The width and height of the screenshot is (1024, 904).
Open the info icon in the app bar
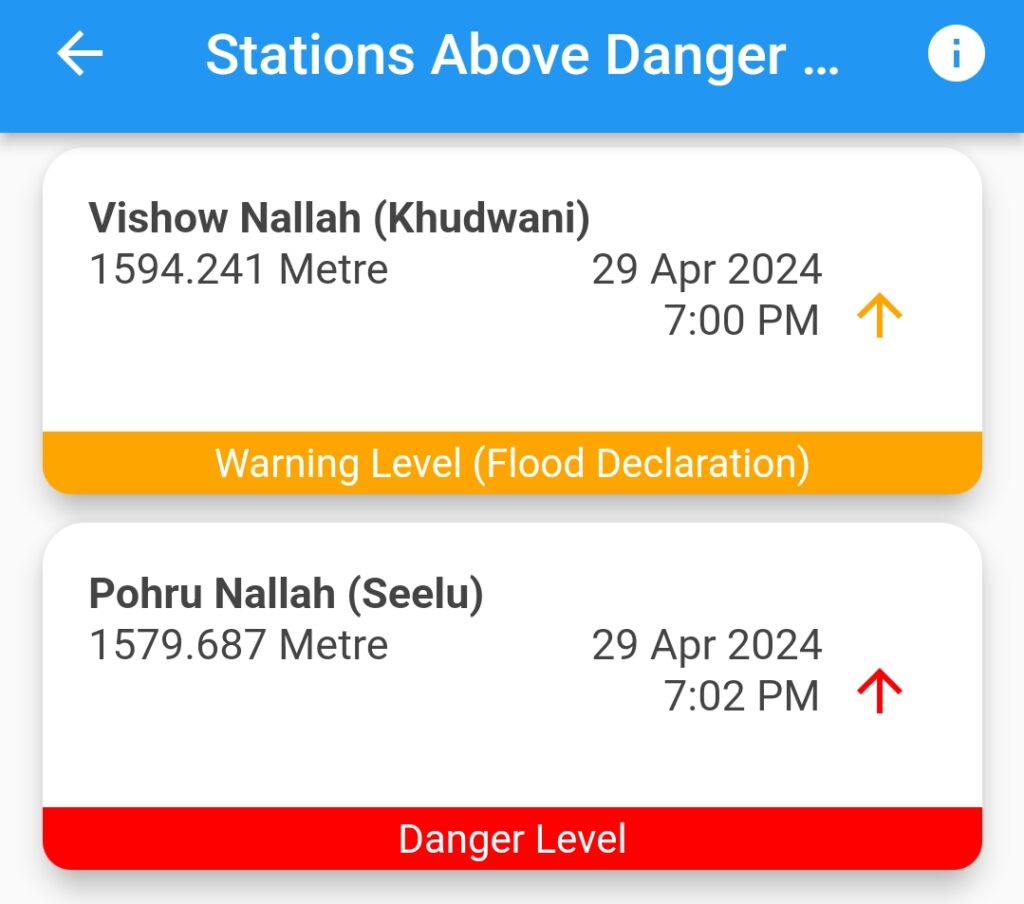[x=956, y=54]
